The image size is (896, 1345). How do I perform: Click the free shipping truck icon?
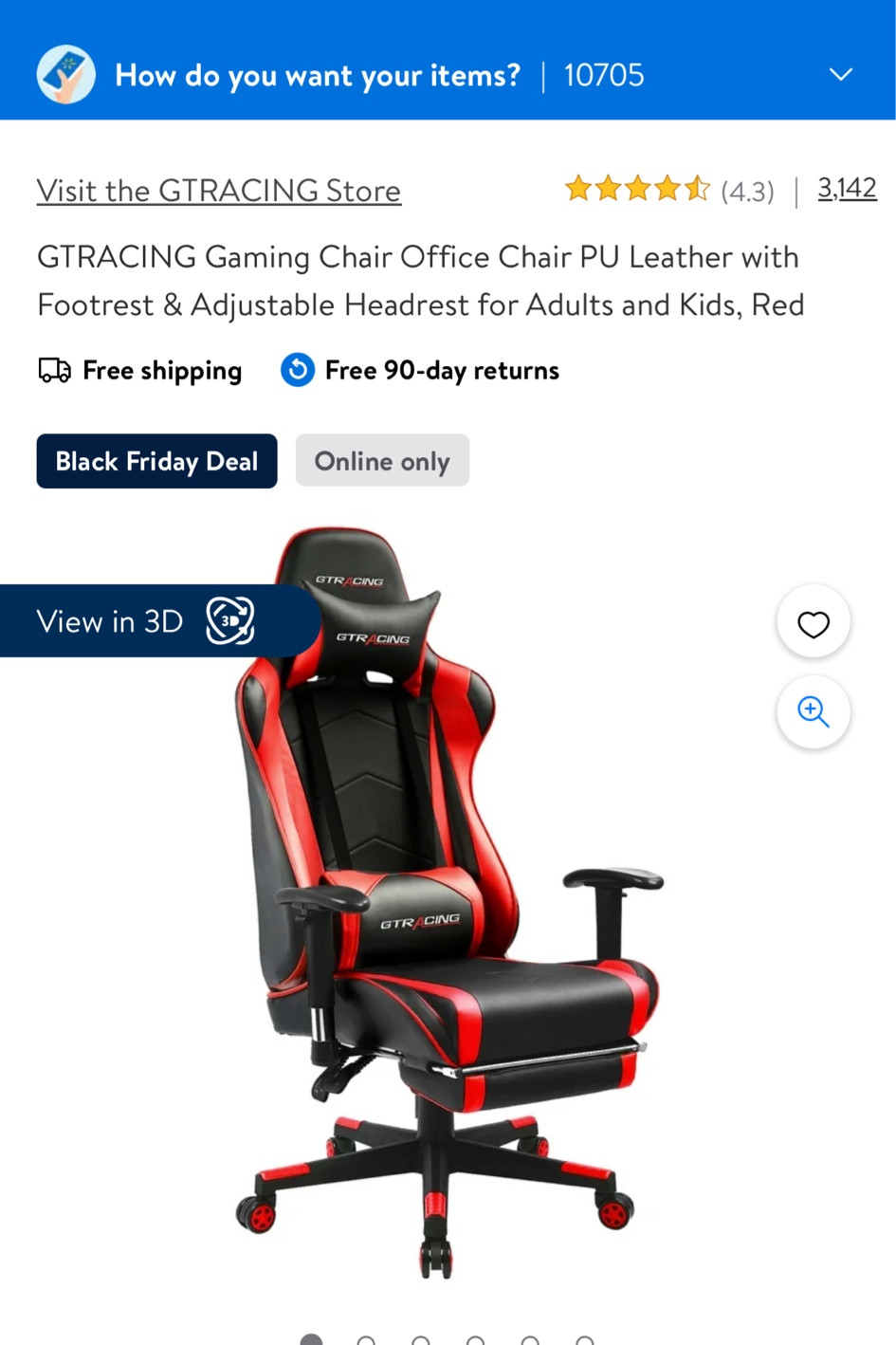click(52, 371)
